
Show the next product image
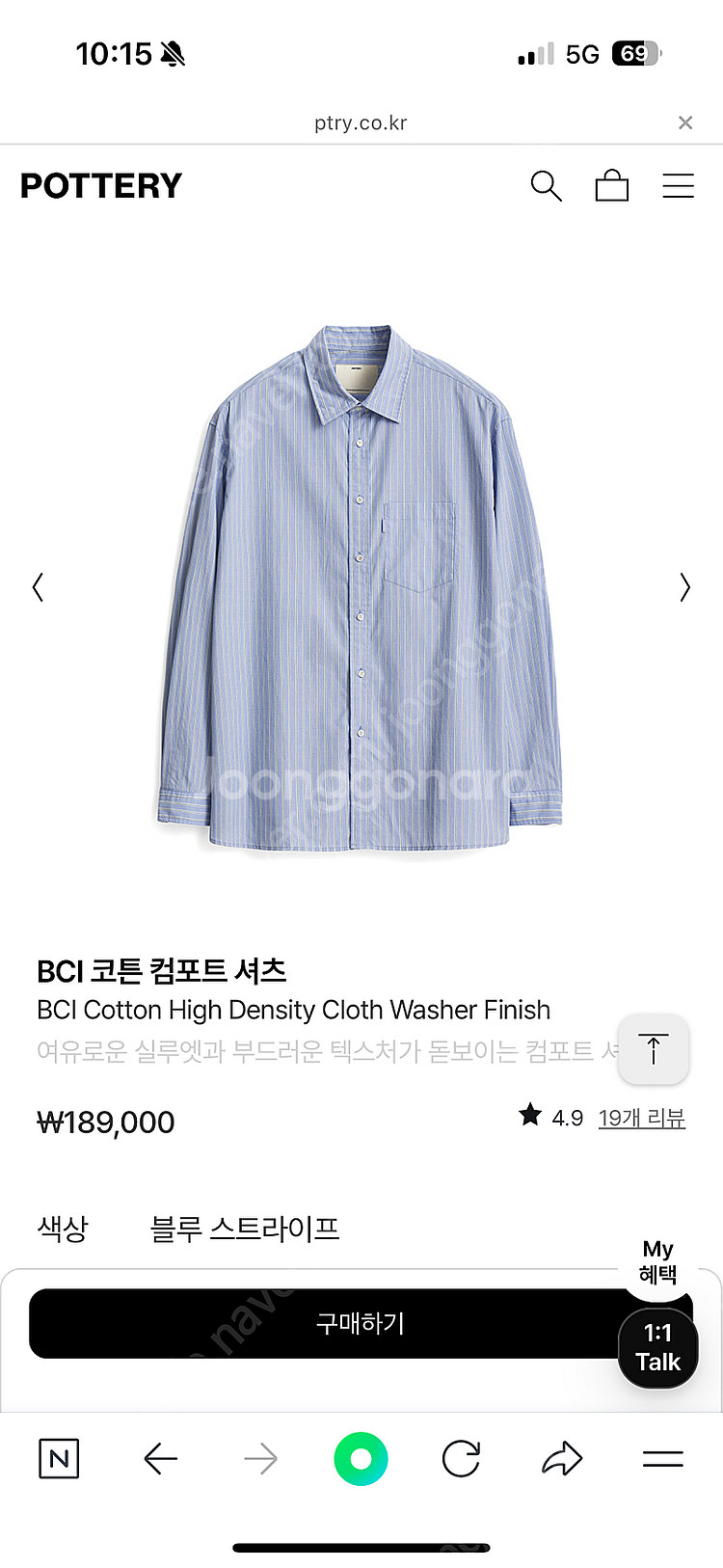coord(684,586)
